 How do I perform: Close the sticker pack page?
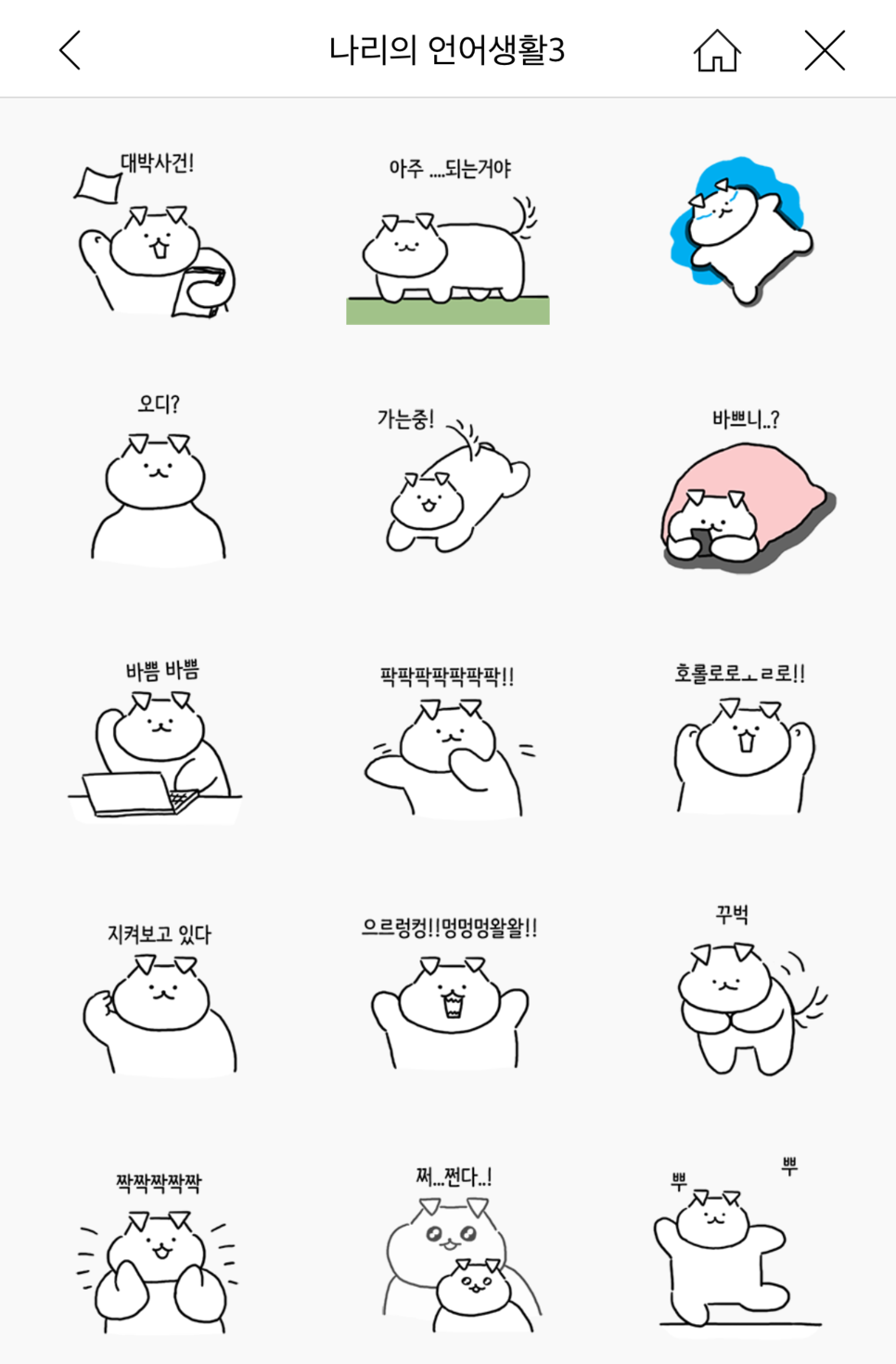pos(825,50)
